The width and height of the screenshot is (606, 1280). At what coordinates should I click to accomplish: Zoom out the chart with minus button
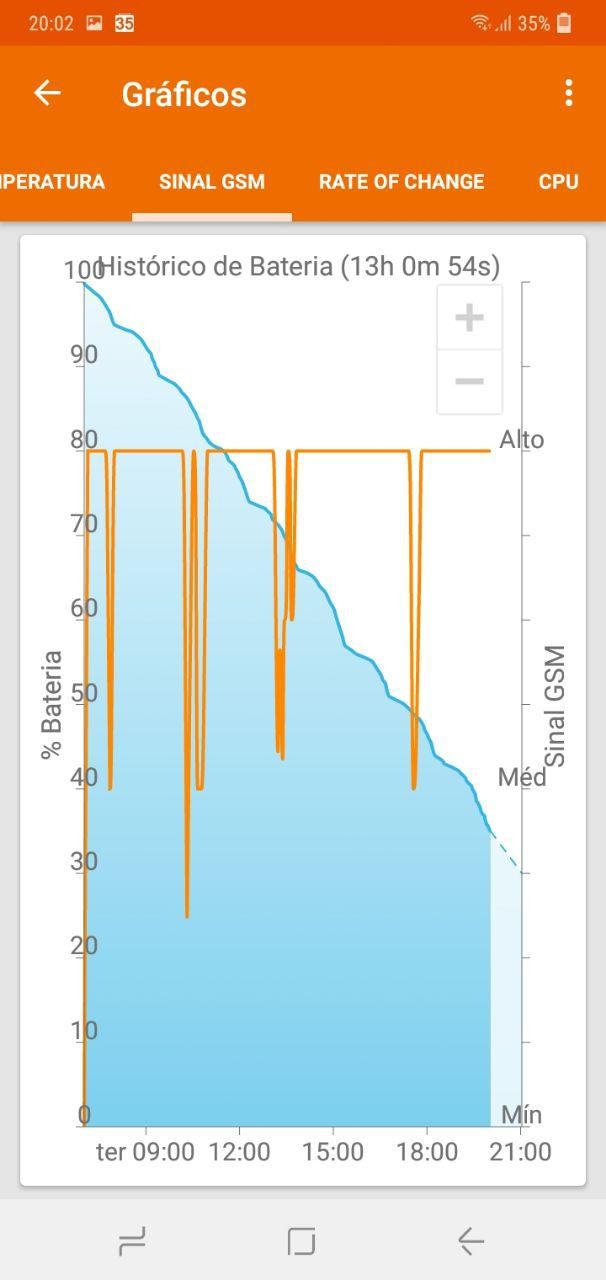[x=469, y=381]
